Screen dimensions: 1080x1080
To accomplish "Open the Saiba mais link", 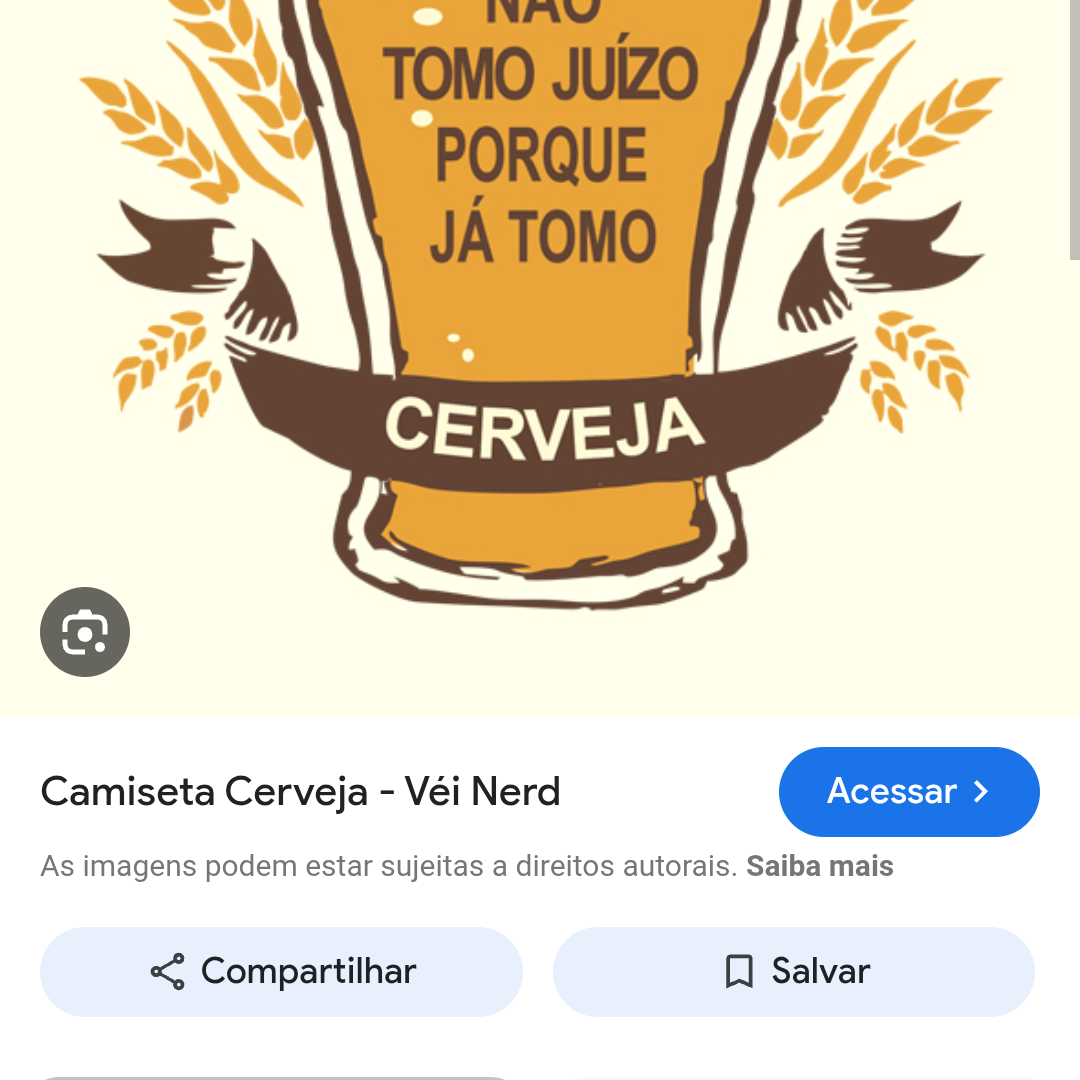I will coord(819,866).
